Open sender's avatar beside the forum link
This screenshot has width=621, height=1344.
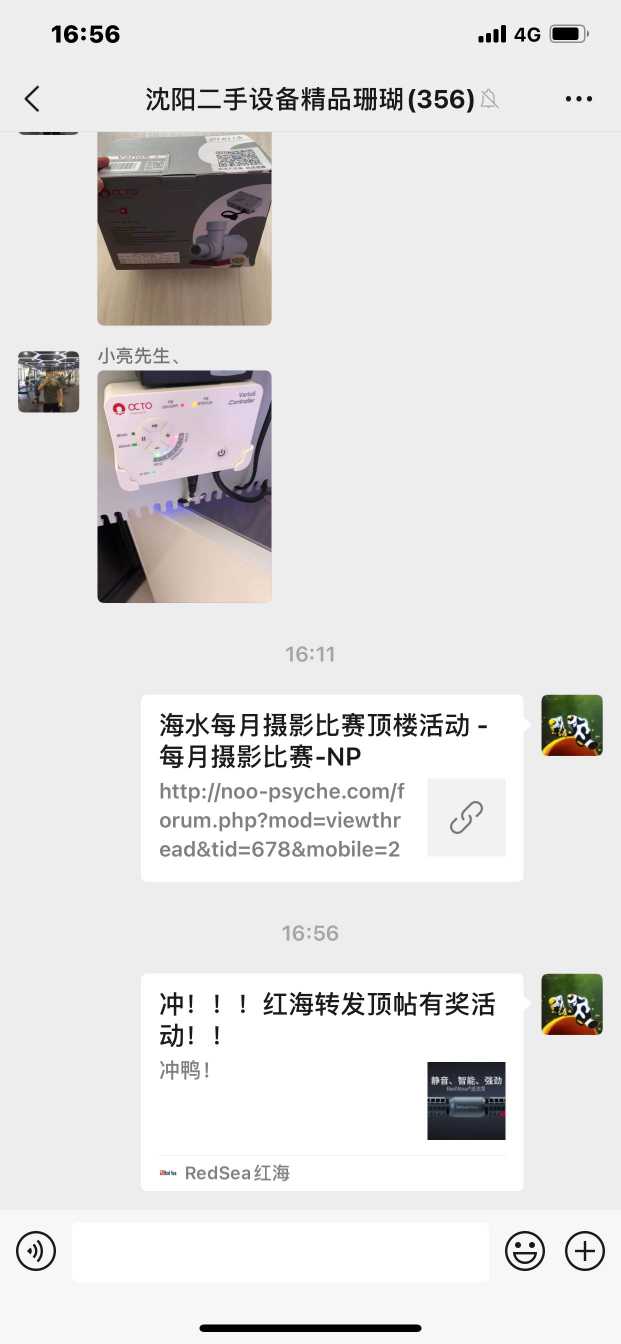pos(571,725)
